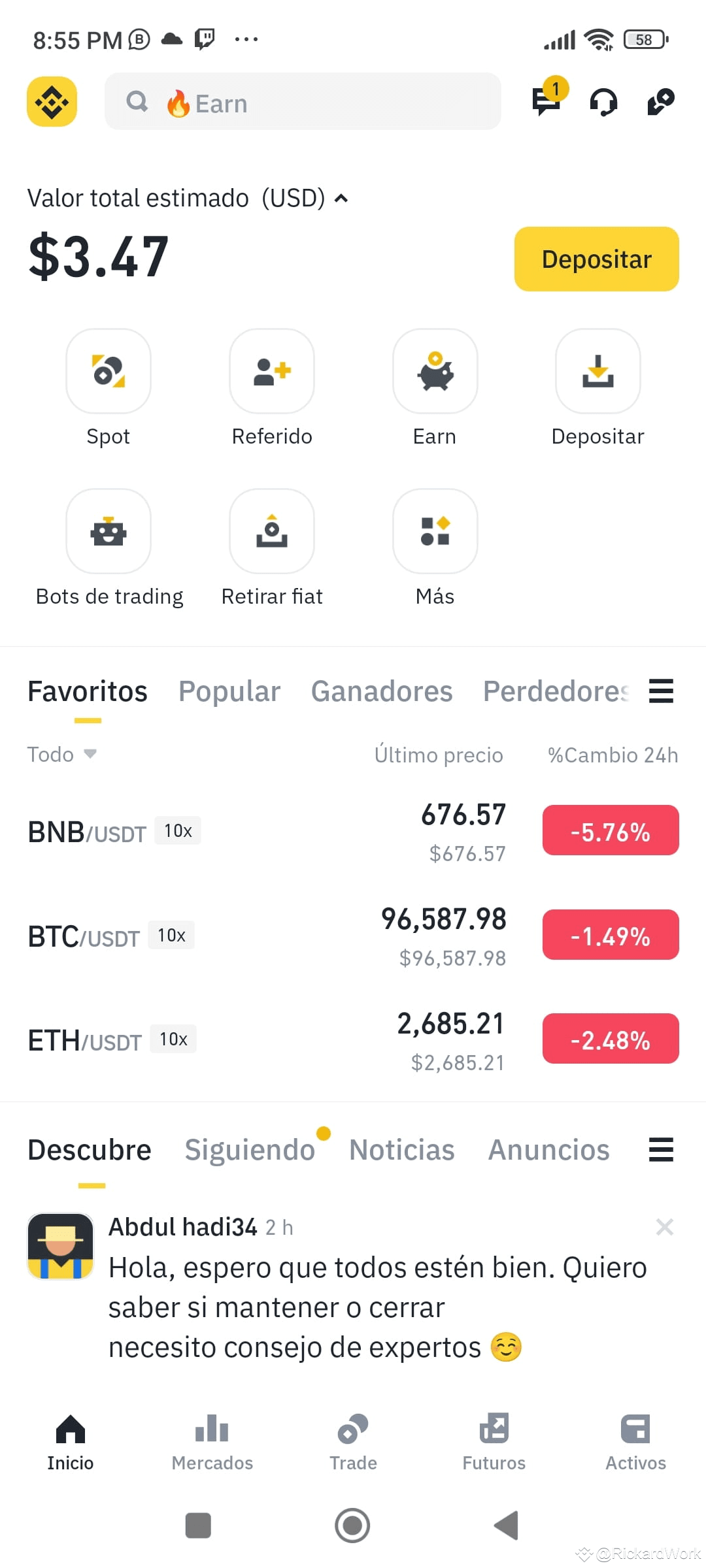706x1568 pixels.
Task: Dismiss the Abdul hadi34 post
Action: pyautogui.click(x=665, y=1227)
